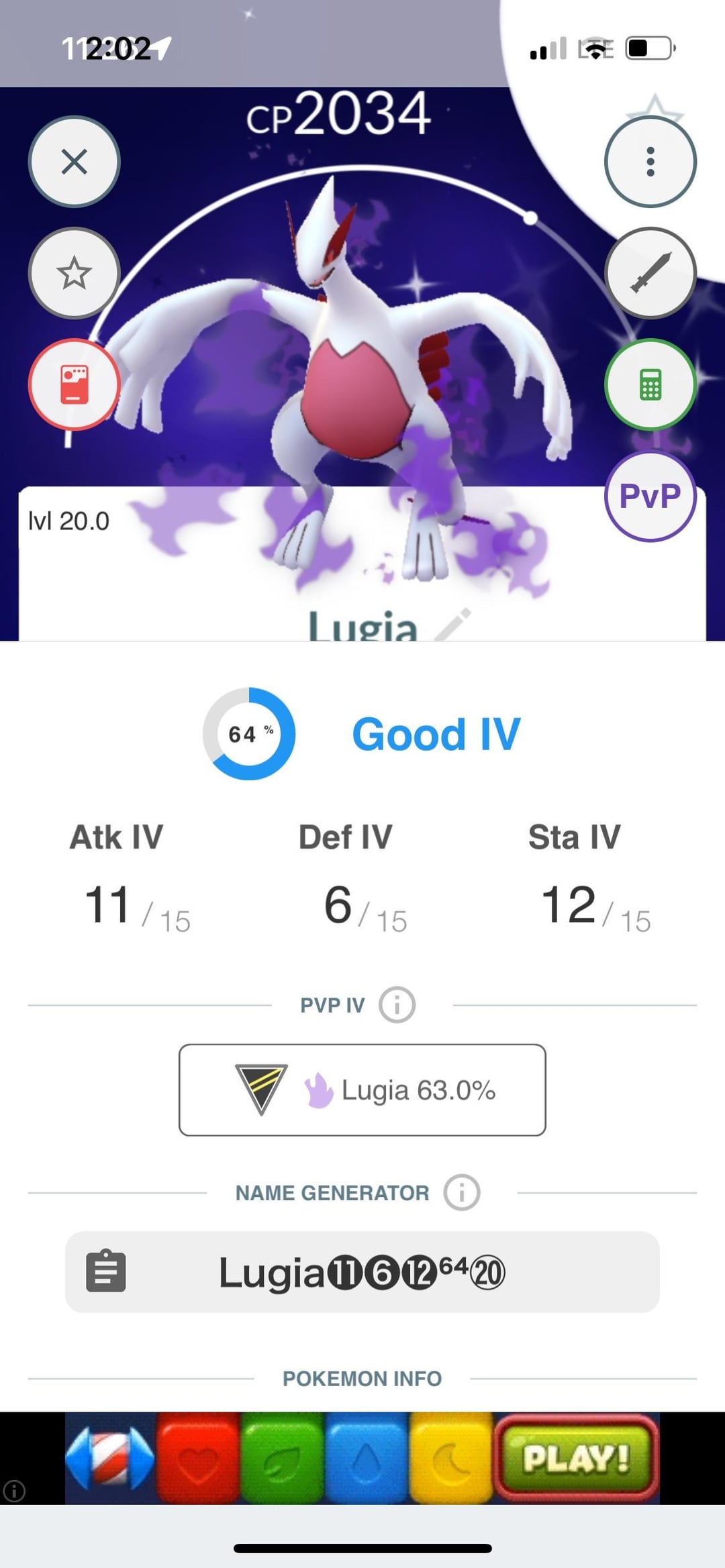Screen dimensions: 725x1568
Task: Open the green calculator button
Action: [650, 384]
